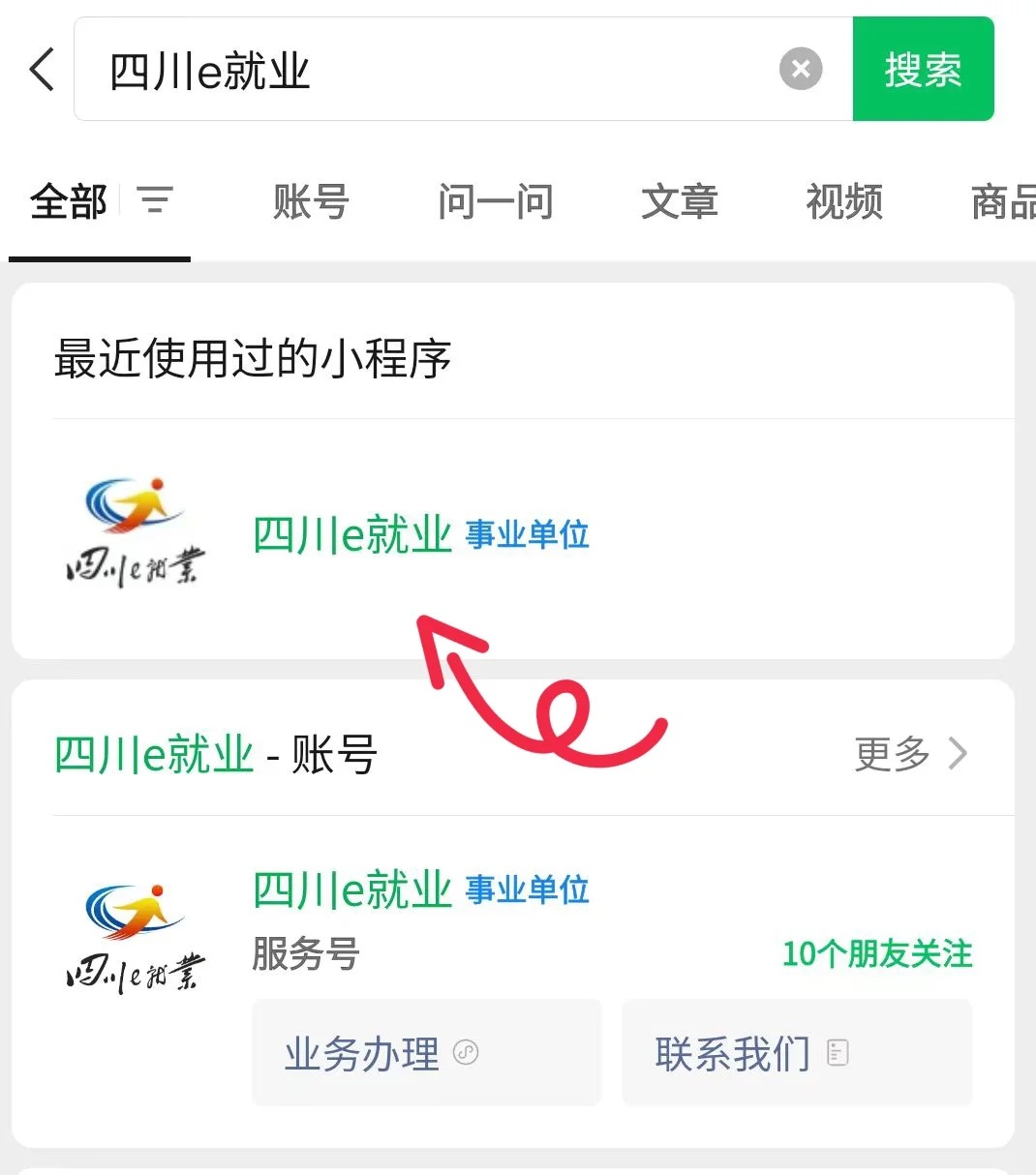Image resolution: width=1036 pixels, height=1175 pixels.
Task: Switch to the 问一问 tab
Action: click(x=495, y=202)
